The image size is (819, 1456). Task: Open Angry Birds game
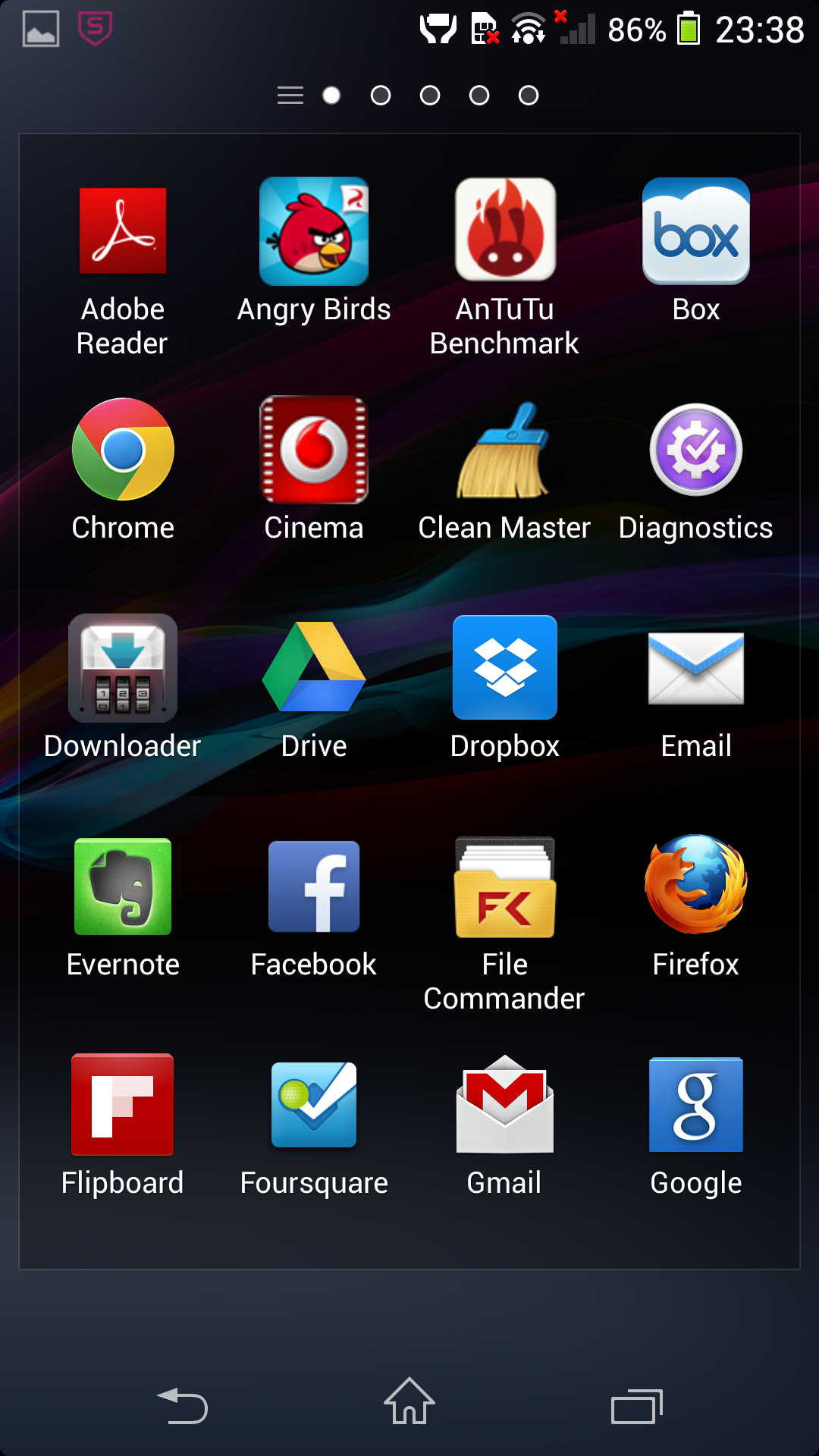point(314,231)
